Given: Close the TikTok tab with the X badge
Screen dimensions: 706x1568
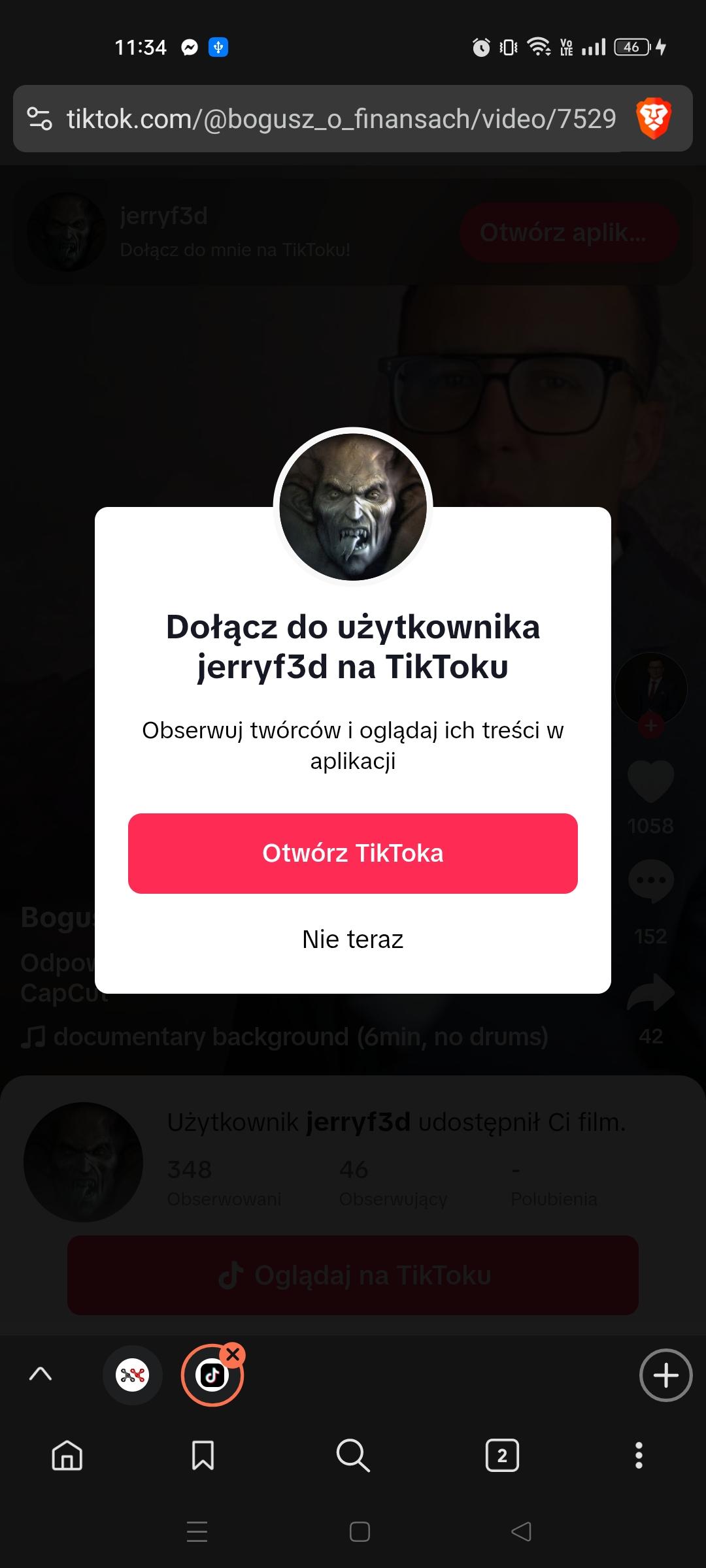Looking at the screenshot, I should [233, 1354].
